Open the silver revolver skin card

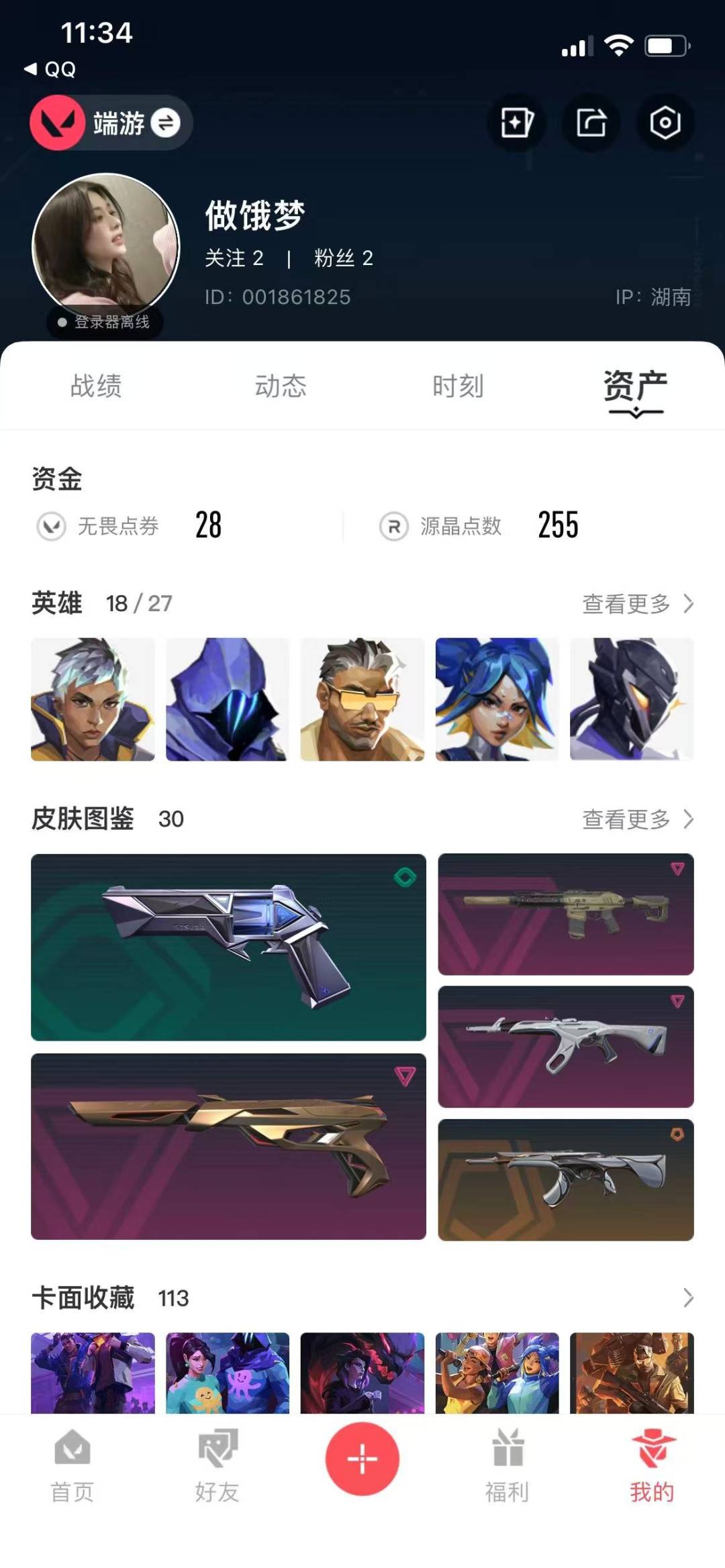tap(228, 947)
